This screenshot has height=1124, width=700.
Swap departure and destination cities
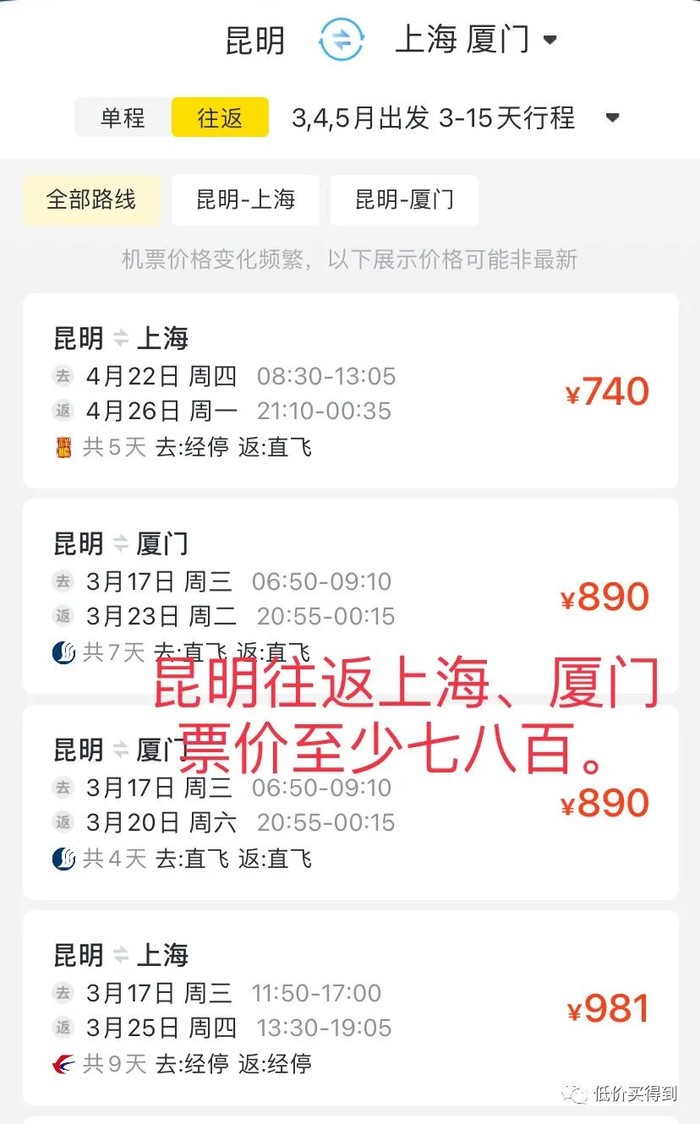[x=342, y=40]
